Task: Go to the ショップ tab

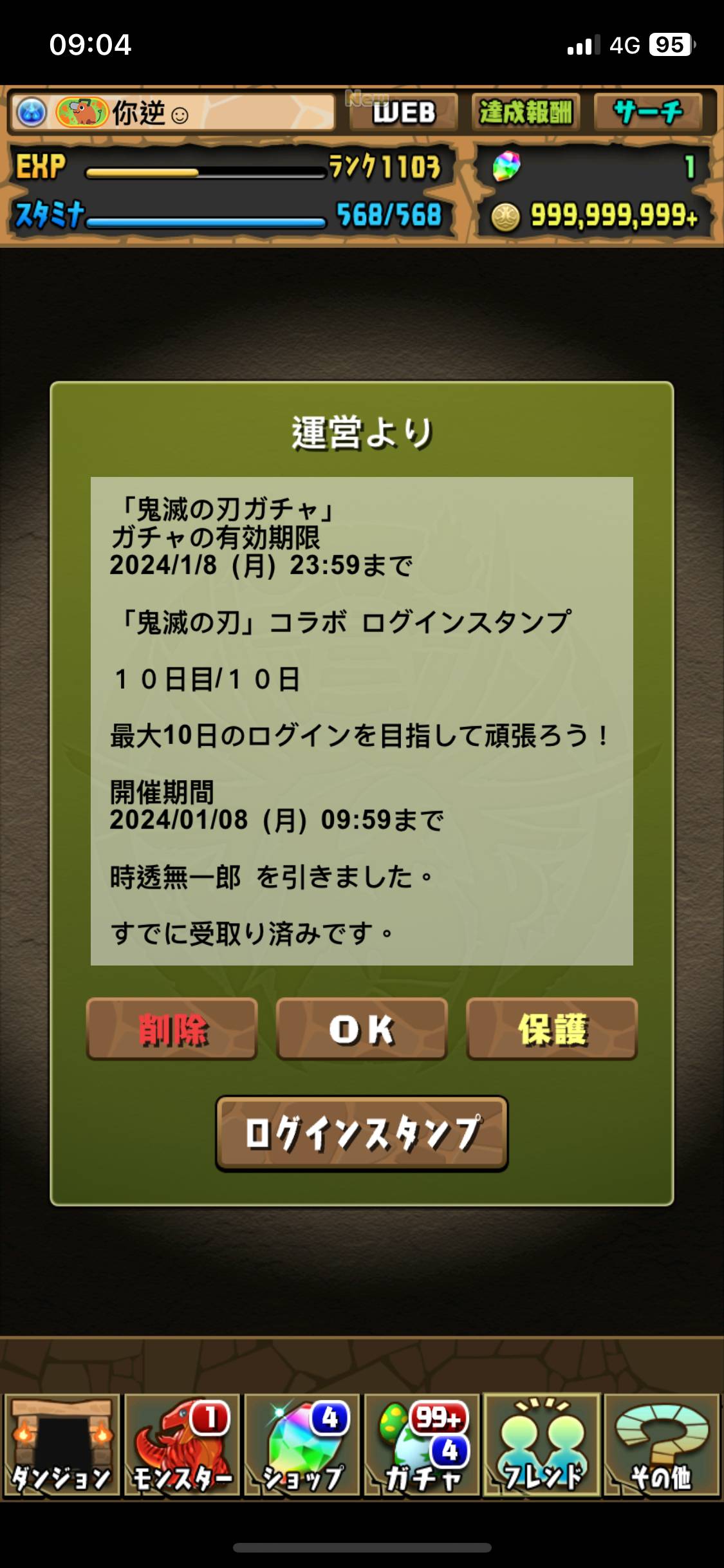Action: (302, 1446)
